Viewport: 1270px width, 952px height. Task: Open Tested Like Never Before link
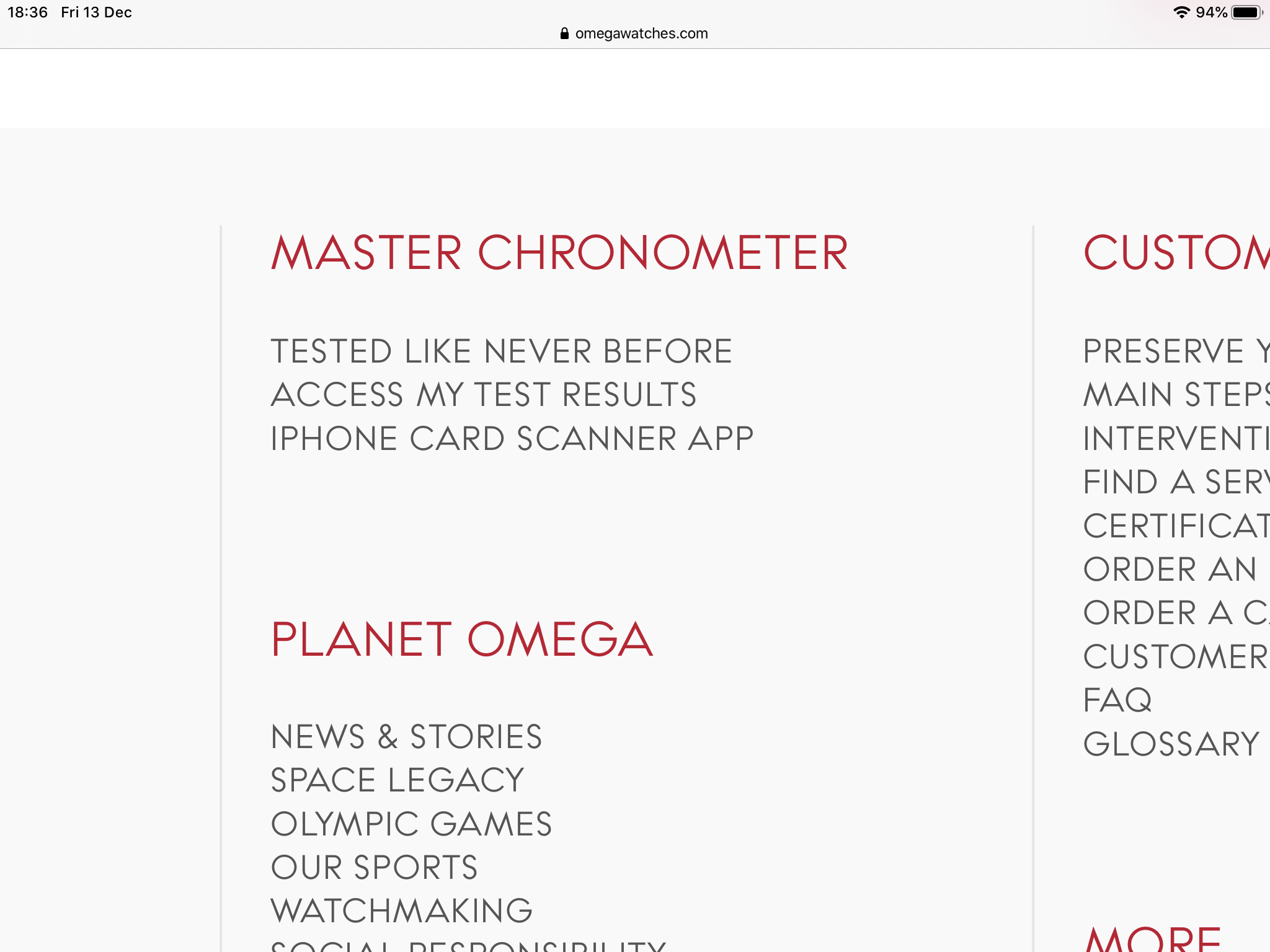(501, 351)
